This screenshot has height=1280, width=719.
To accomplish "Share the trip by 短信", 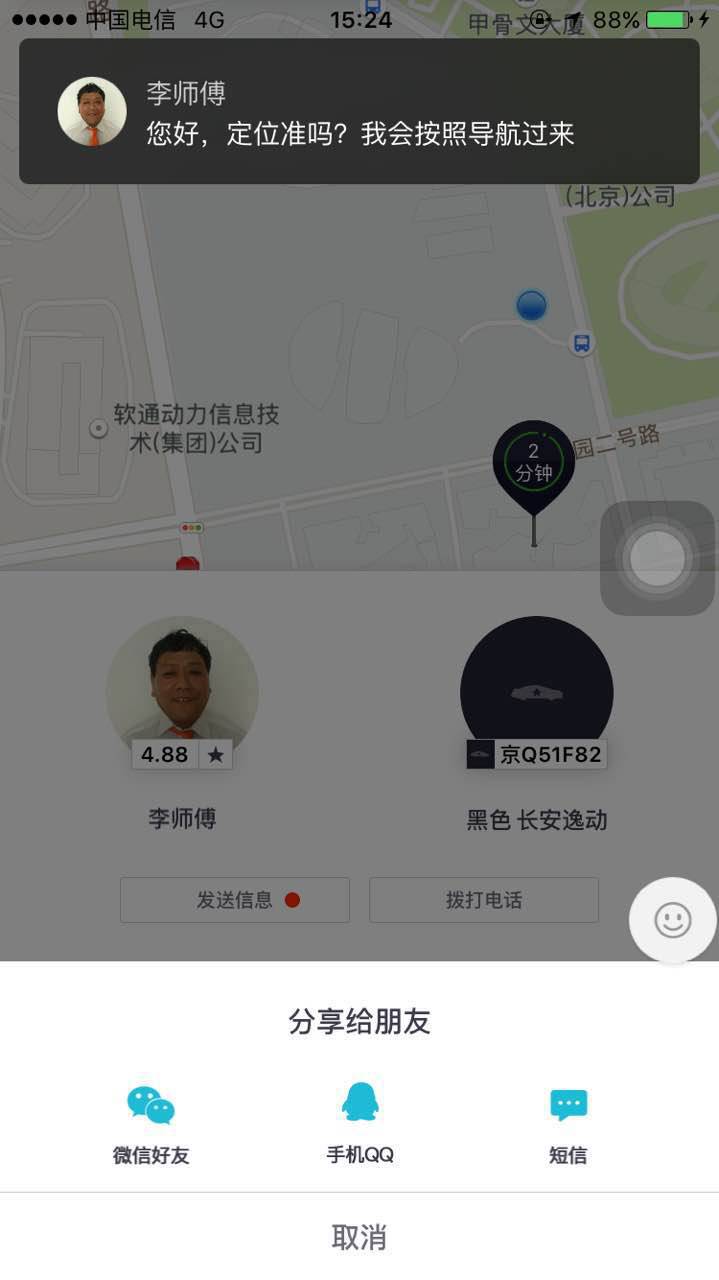I will click(x=568, y=1124).
